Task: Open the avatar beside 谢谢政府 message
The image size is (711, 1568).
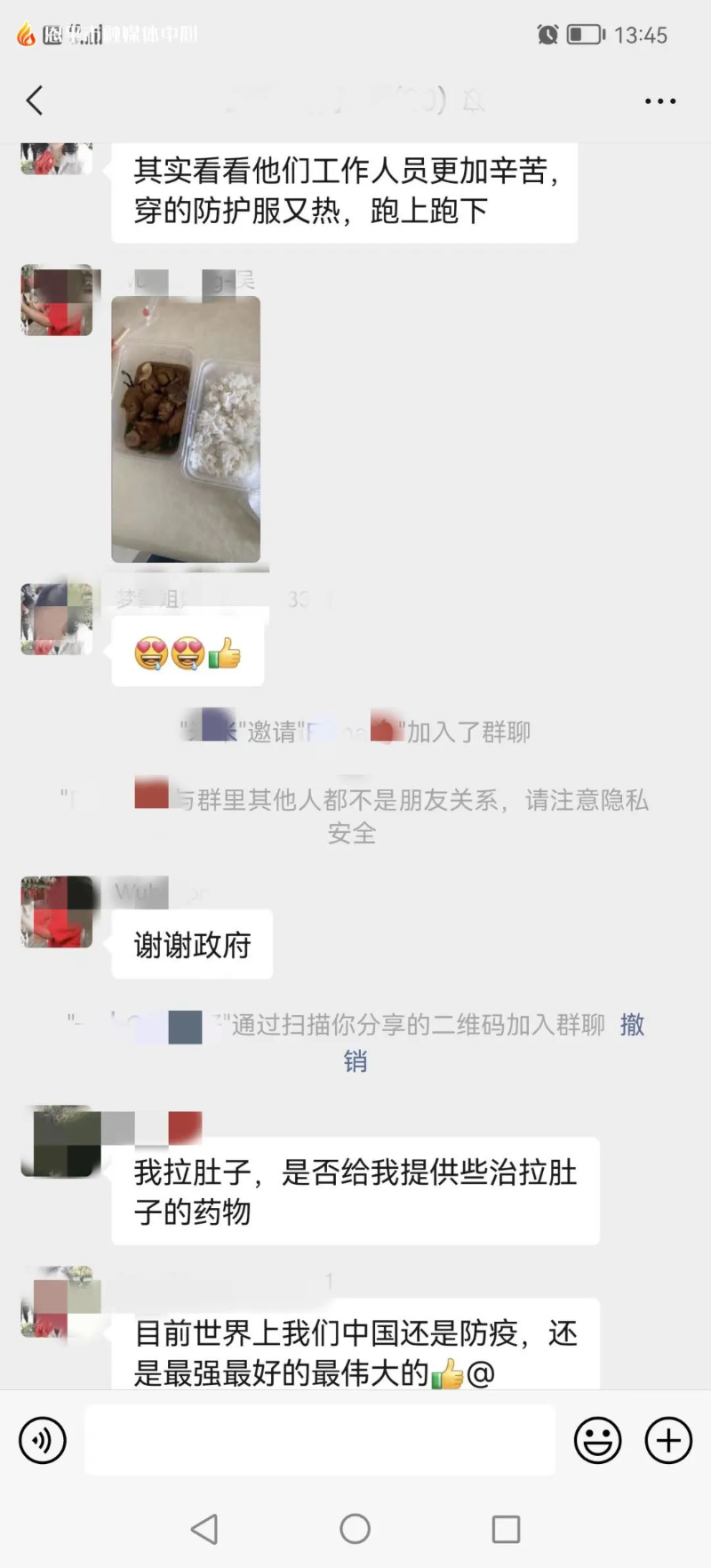Action: pos(57,912)
